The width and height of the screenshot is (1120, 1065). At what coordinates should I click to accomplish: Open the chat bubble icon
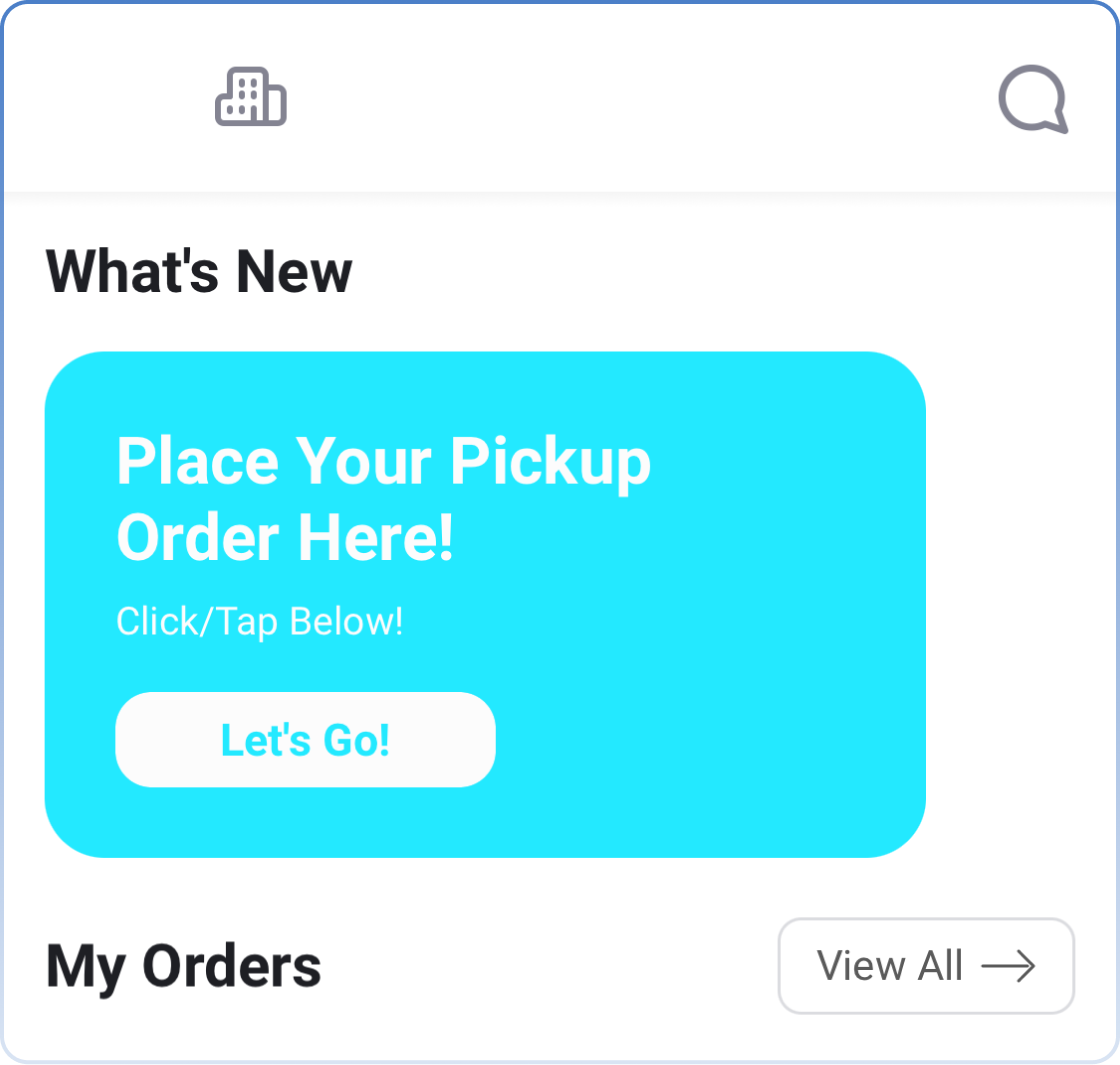1033,99
